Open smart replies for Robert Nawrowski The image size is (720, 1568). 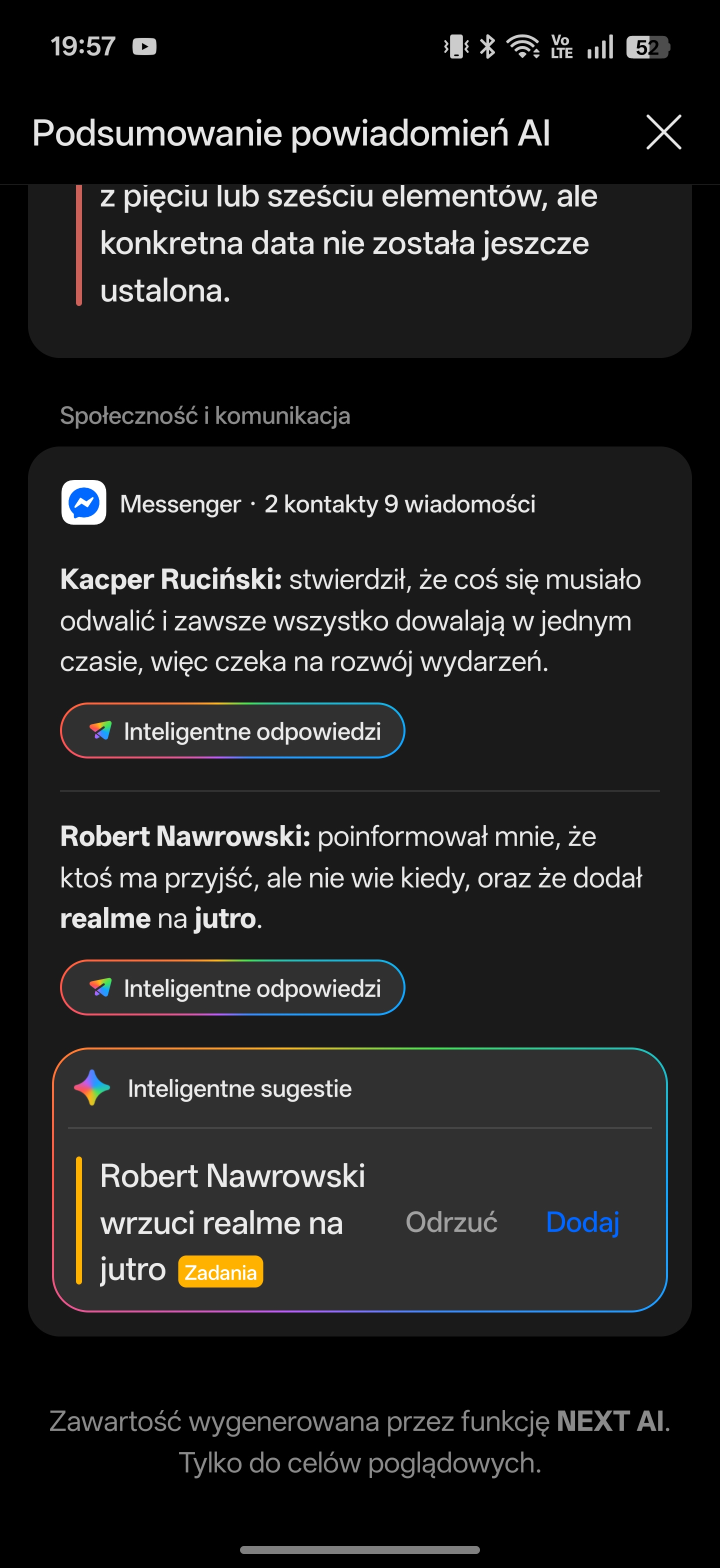[232, 987]
